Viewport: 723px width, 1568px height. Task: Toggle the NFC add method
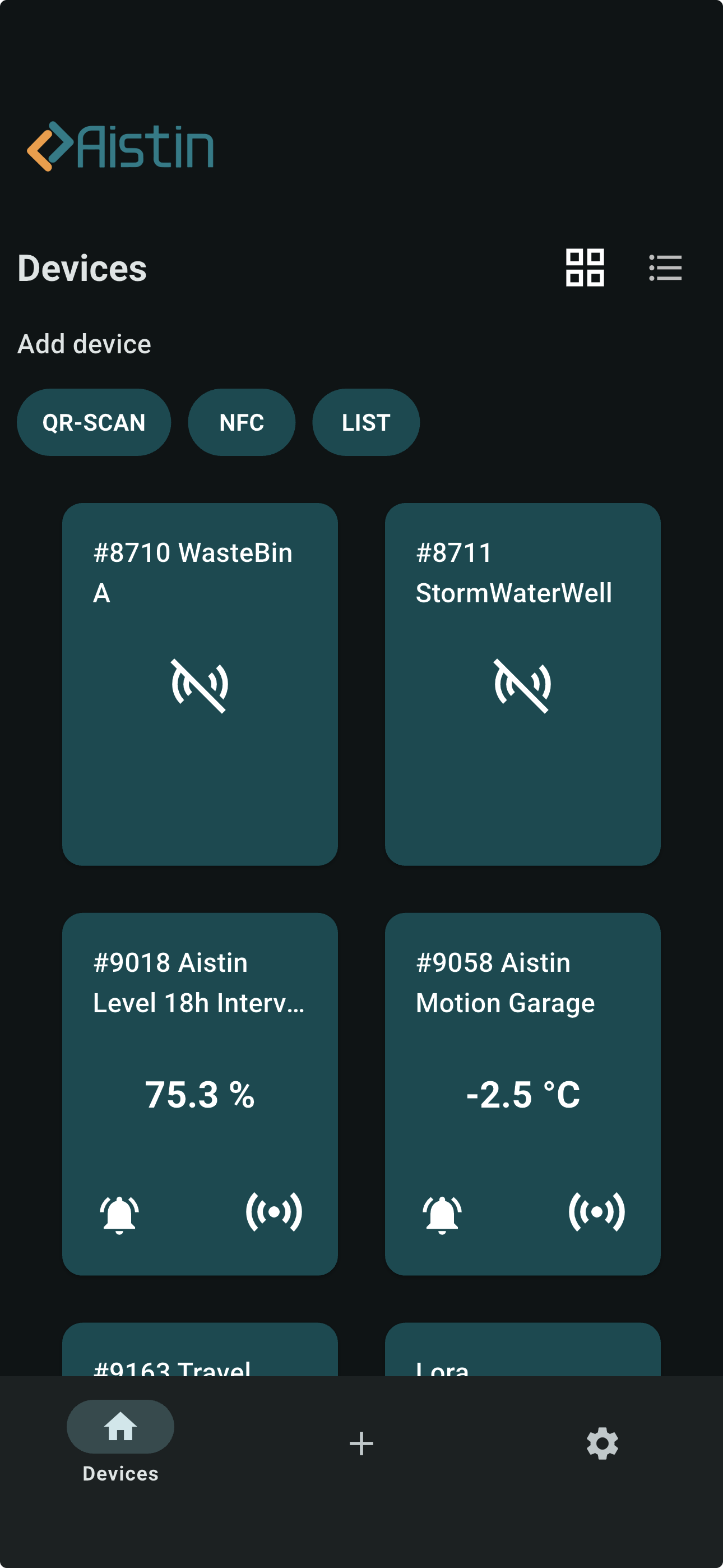[241, 422]
